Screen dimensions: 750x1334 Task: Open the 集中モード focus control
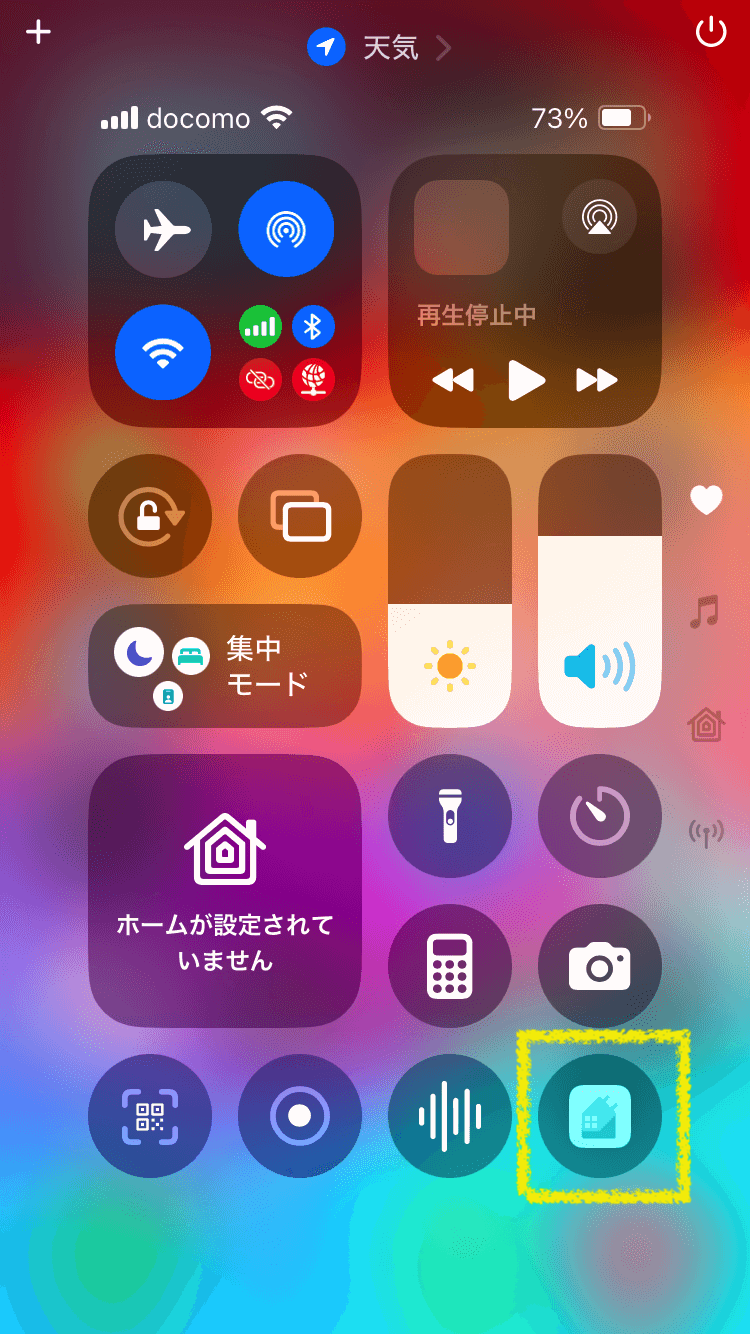click(225, 666)
